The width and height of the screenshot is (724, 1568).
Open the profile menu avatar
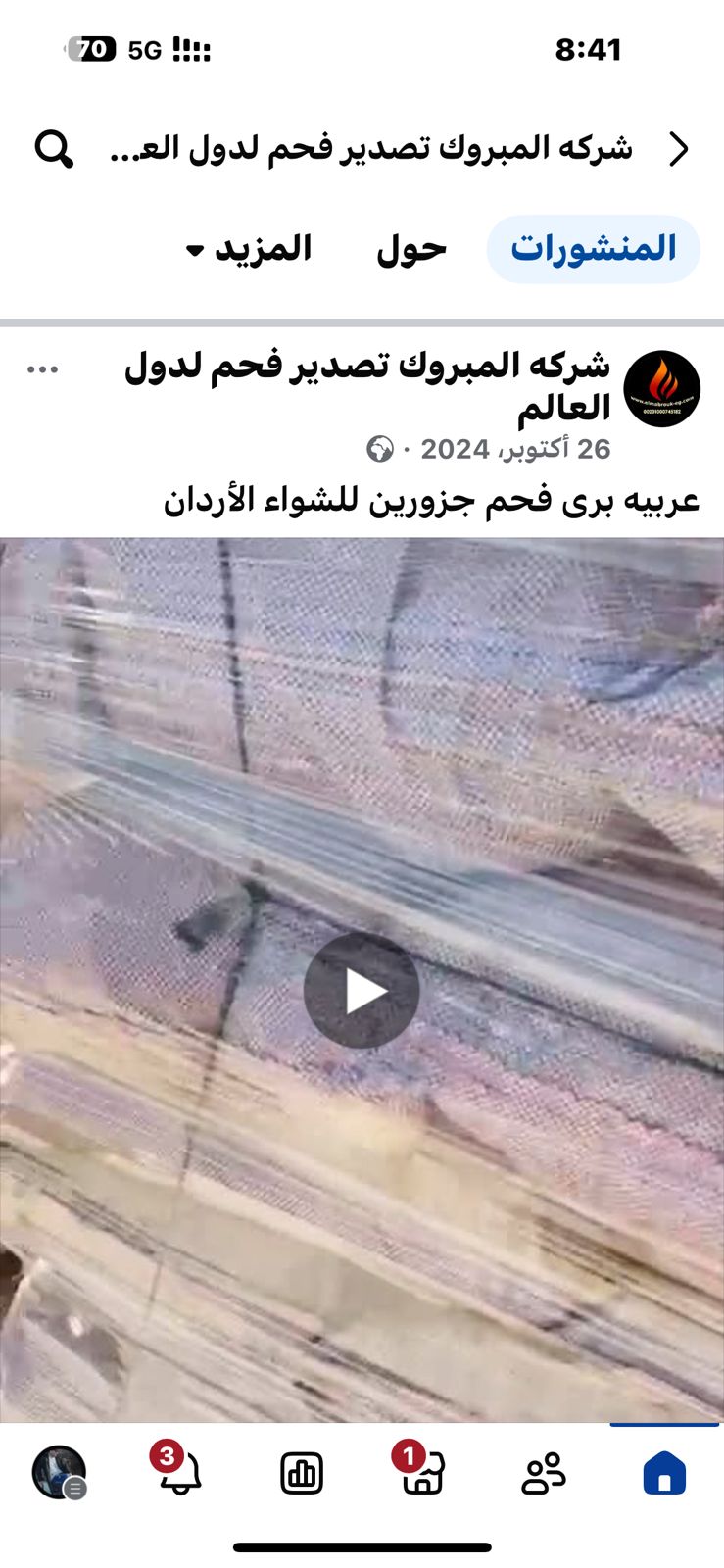(x=60, y=1473)
